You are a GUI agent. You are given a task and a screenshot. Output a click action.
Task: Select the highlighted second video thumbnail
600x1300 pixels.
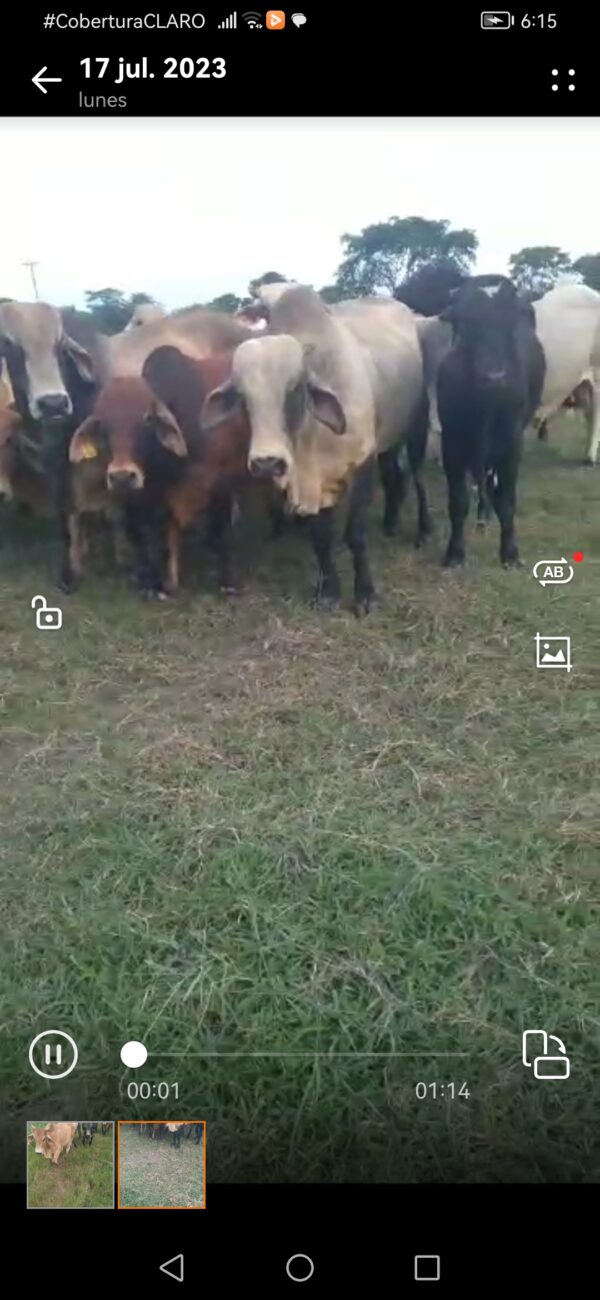[x=162, y=1164]
